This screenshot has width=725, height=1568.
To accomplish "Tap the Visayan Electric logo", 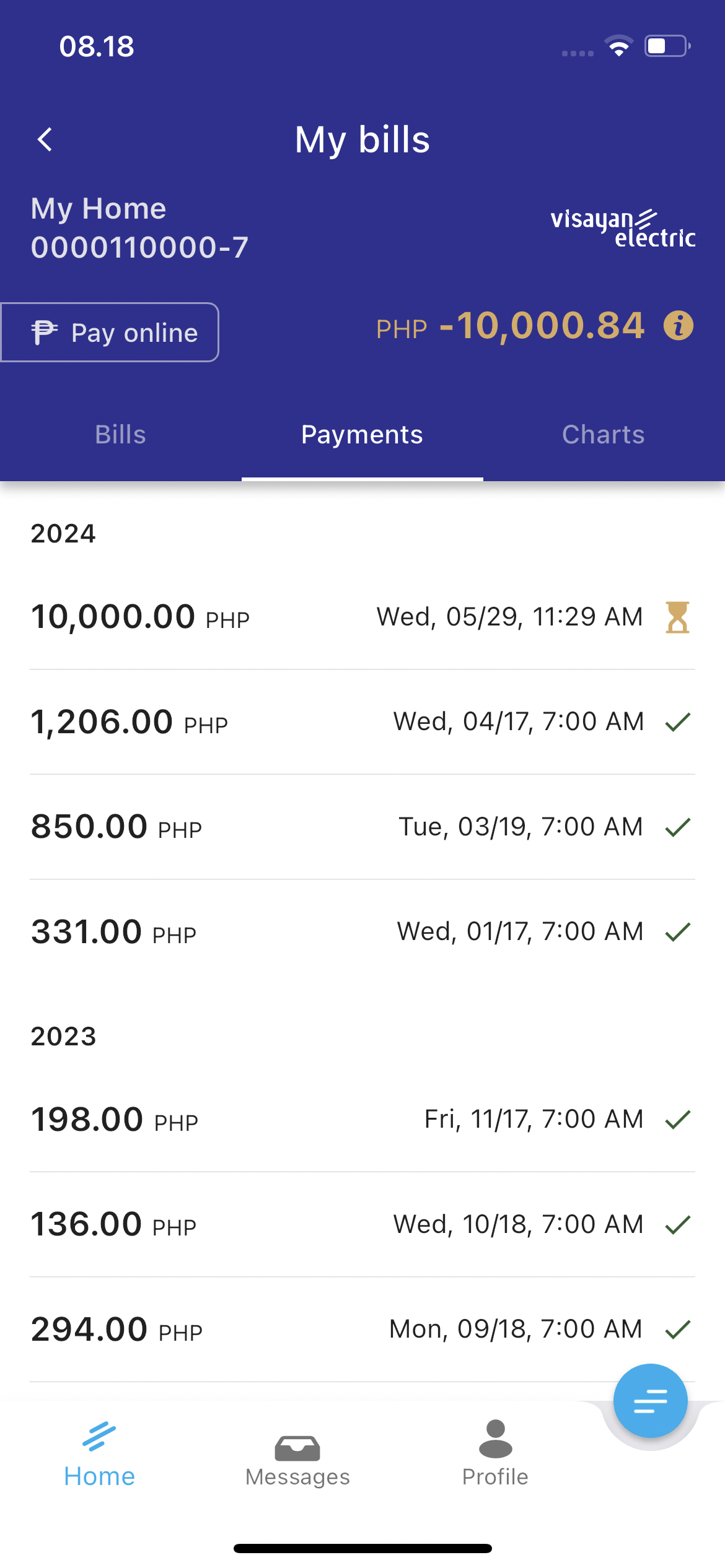I will 623,229.
